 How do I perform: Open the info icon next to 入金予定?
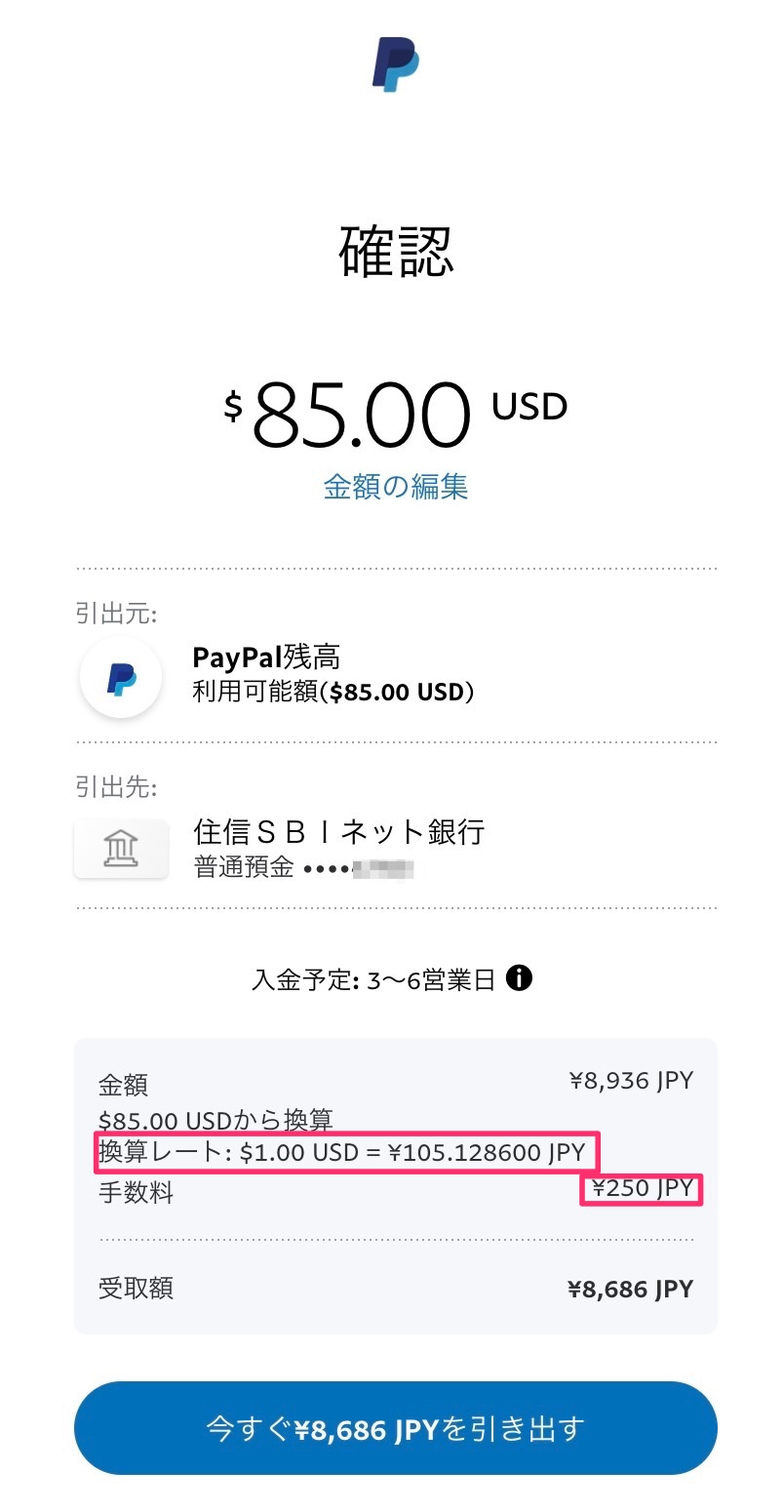coord(520,977)
